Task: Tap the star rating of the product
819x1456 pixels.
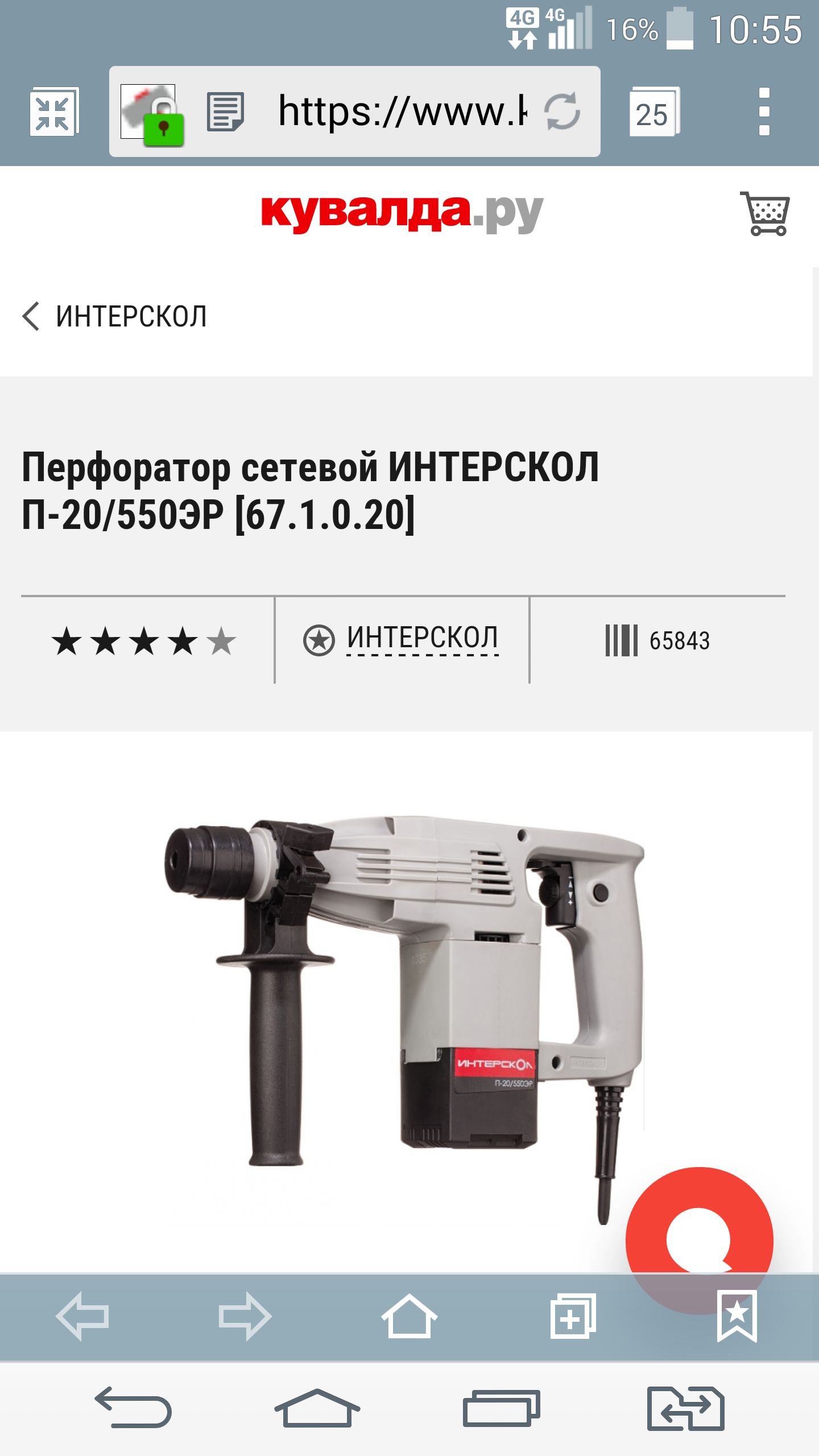Action: coord(143,641)
